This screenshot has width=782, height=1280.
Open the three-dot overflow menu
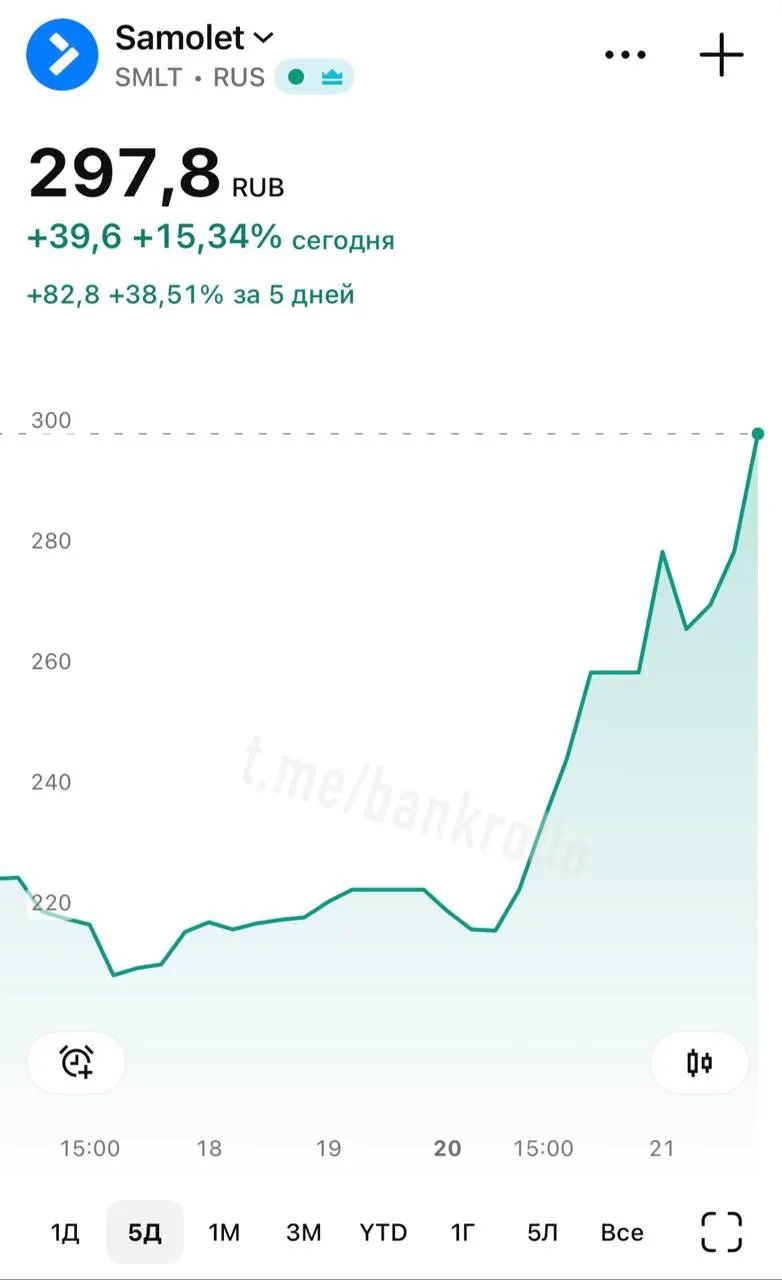click(x=626, y=55)
